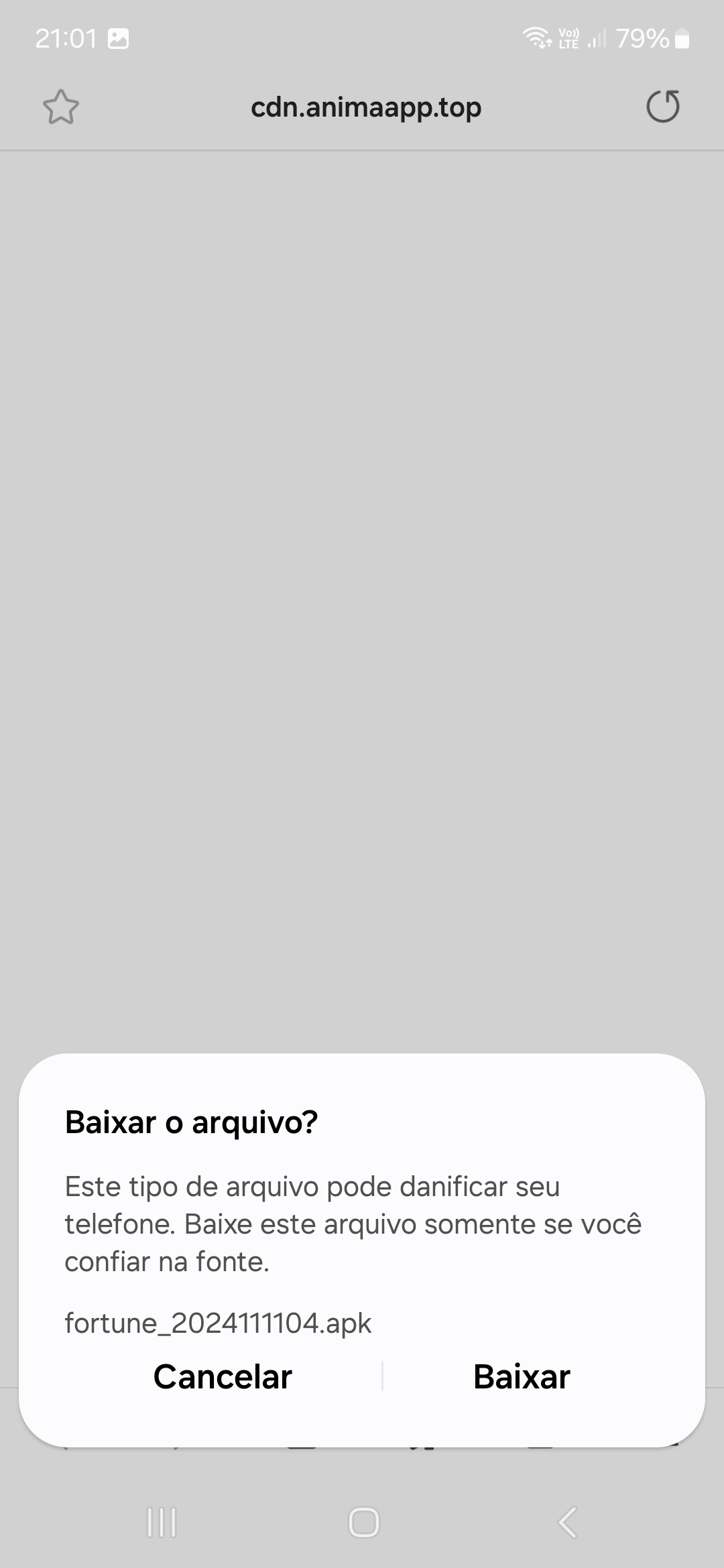Screen dimensions: 724x1568
Task: Go back using system navigation
Action: (x=567, y=1522)
